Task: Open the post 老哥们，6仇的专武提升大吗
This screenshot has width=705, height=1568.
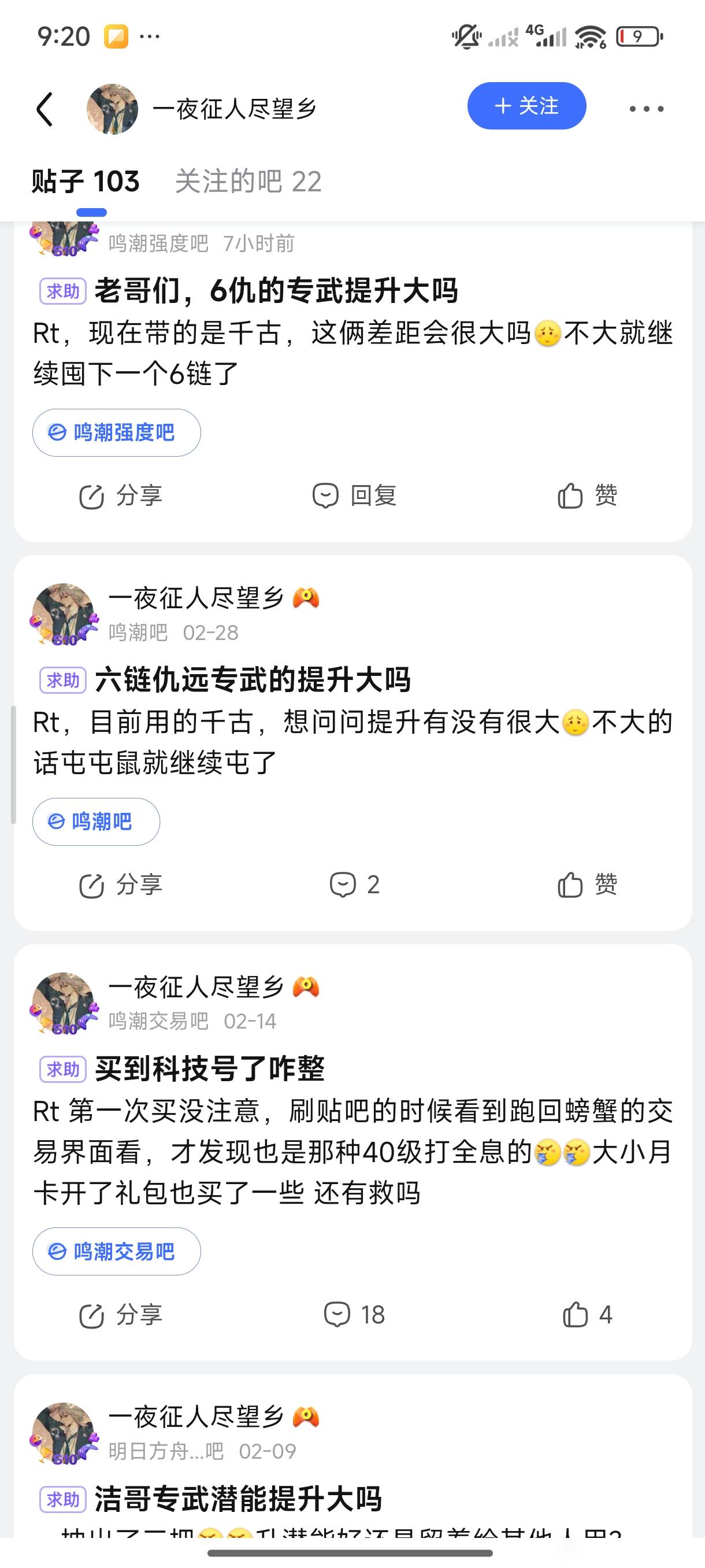Action: coord(276,290)
